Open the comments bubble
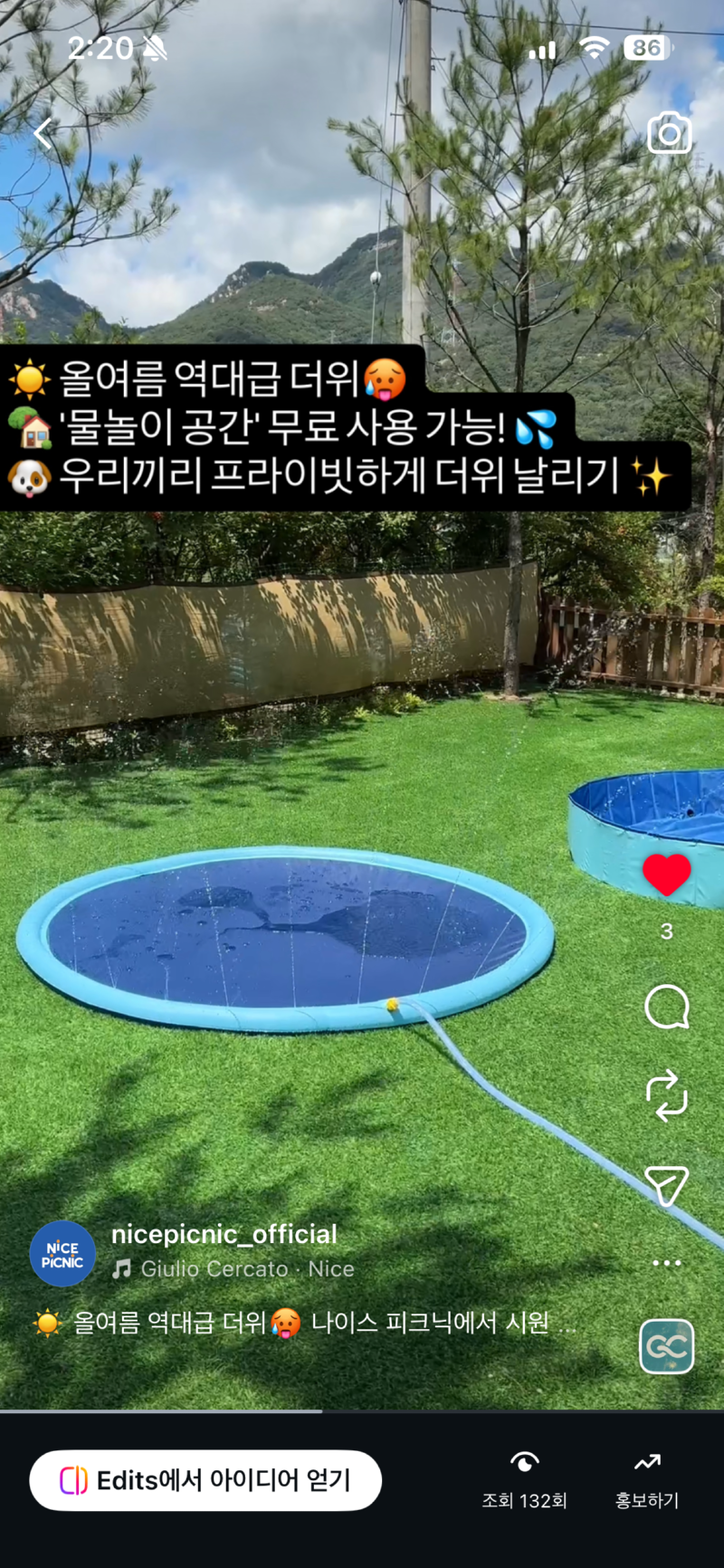Screen dimensions: 724x1568 click(667, 1006)
